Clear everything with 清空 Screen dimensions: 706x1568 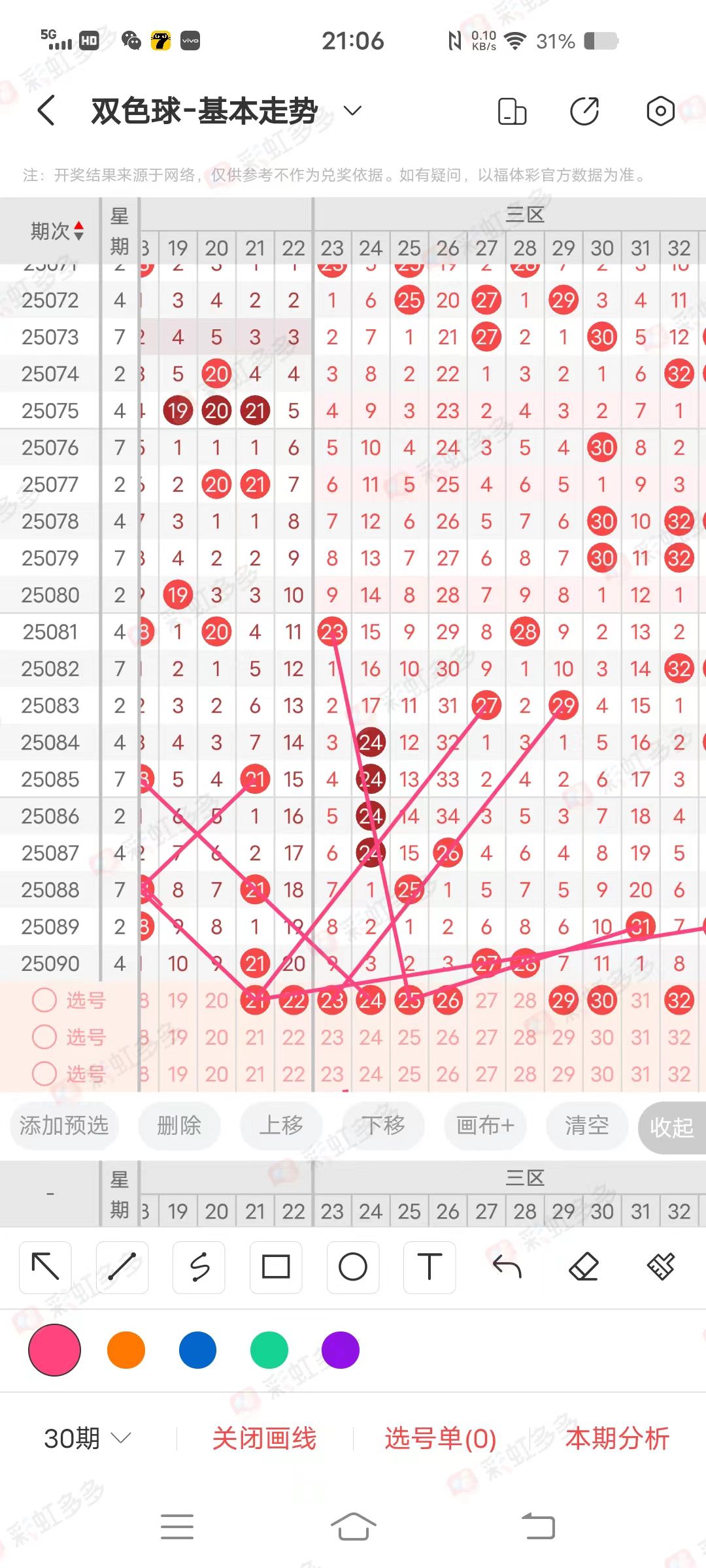click(x=586, y=1126)
